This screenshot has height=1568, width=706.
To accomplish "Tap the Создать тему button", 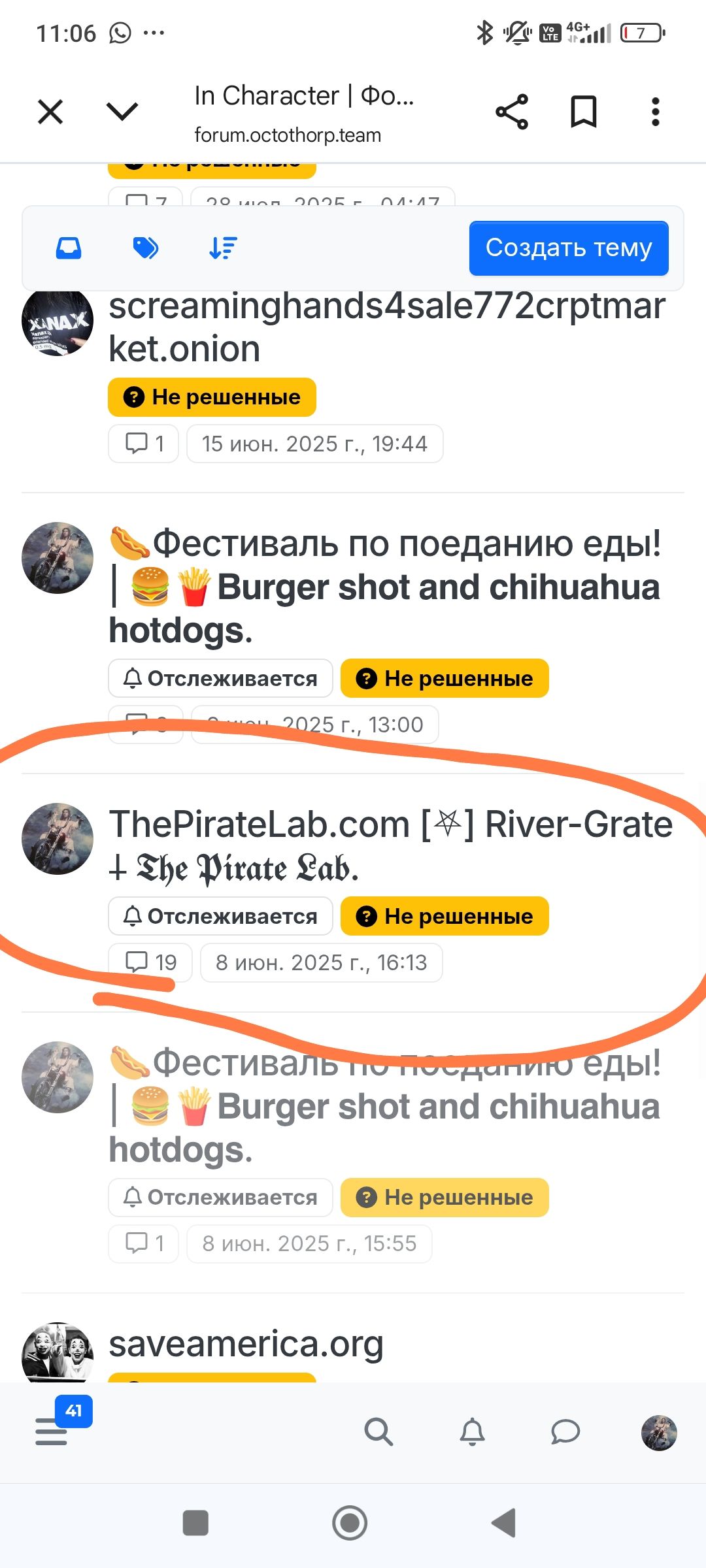I will [x=569, y=248].
